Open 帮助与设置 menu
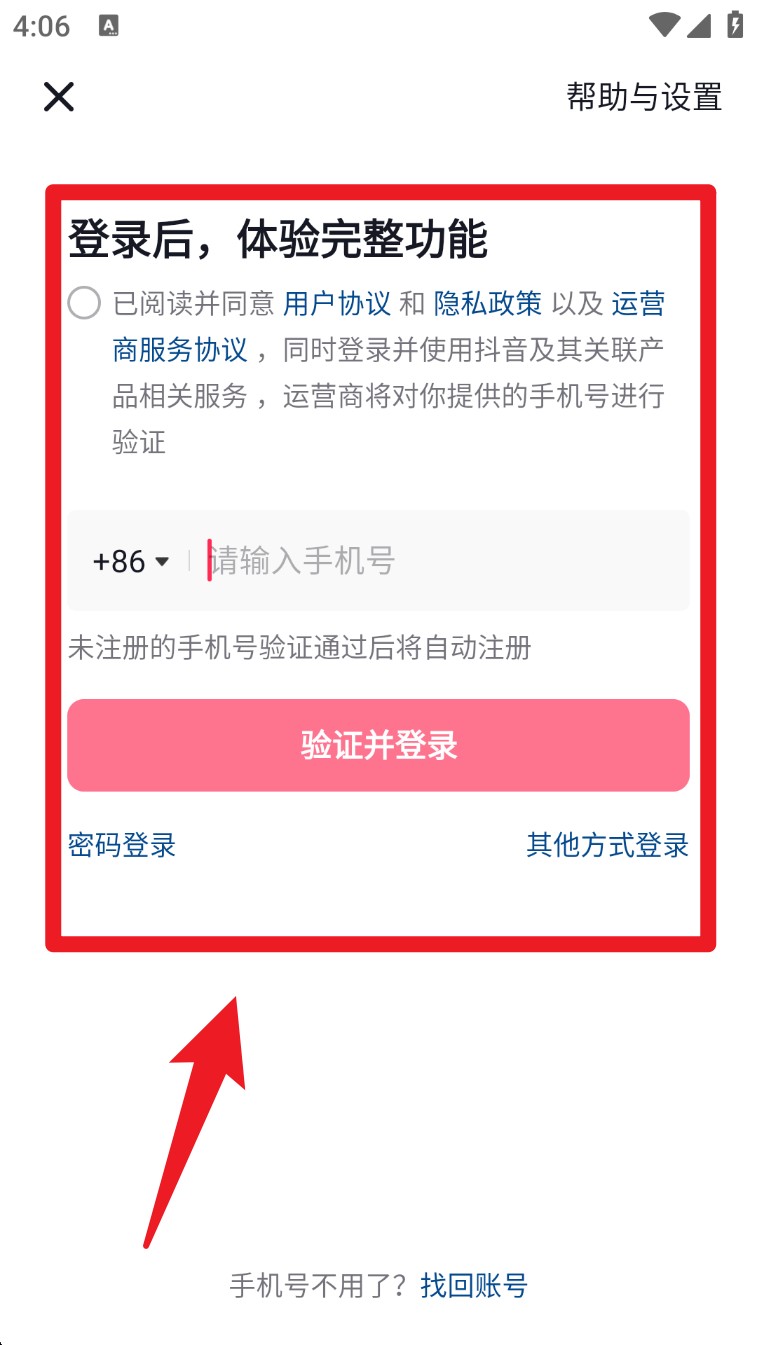Screen dimensions: 757x1345 [643, 97]
